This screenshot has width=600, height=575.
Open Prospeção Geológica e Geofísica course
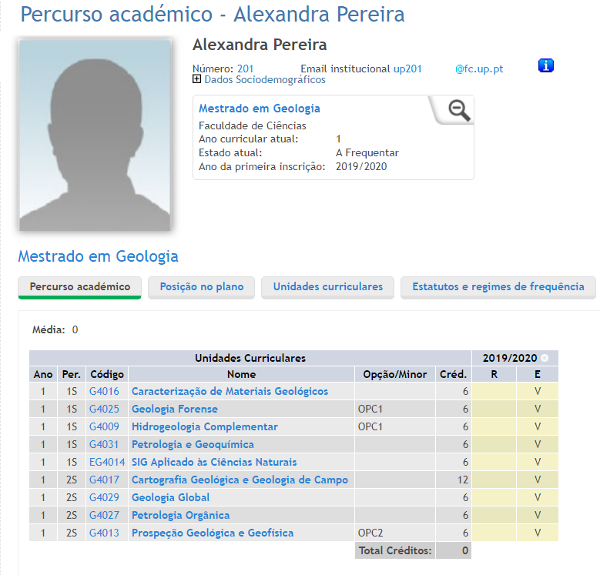[x=212, y=533]
